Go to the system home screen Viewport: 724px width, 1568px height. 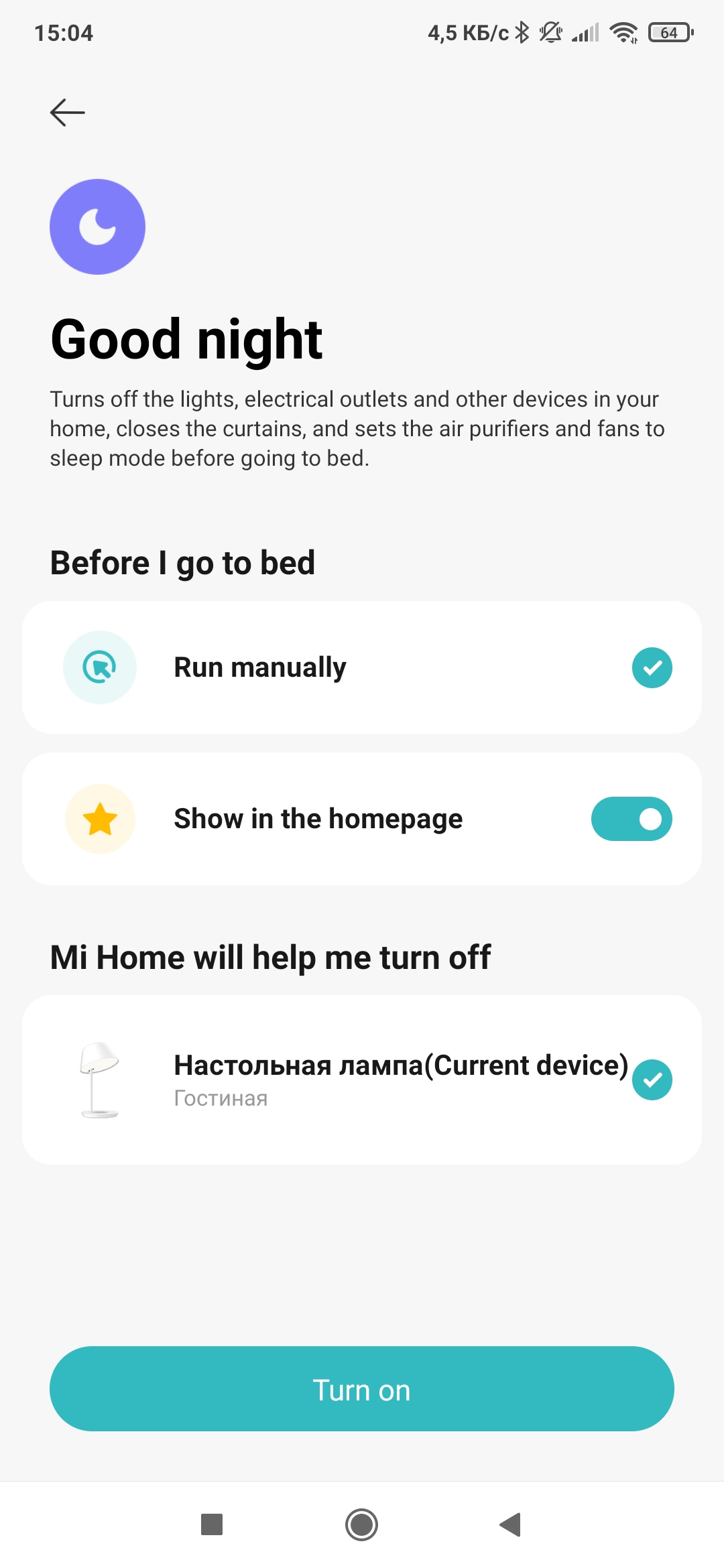pyautogui.click(x=362, y=1524)
